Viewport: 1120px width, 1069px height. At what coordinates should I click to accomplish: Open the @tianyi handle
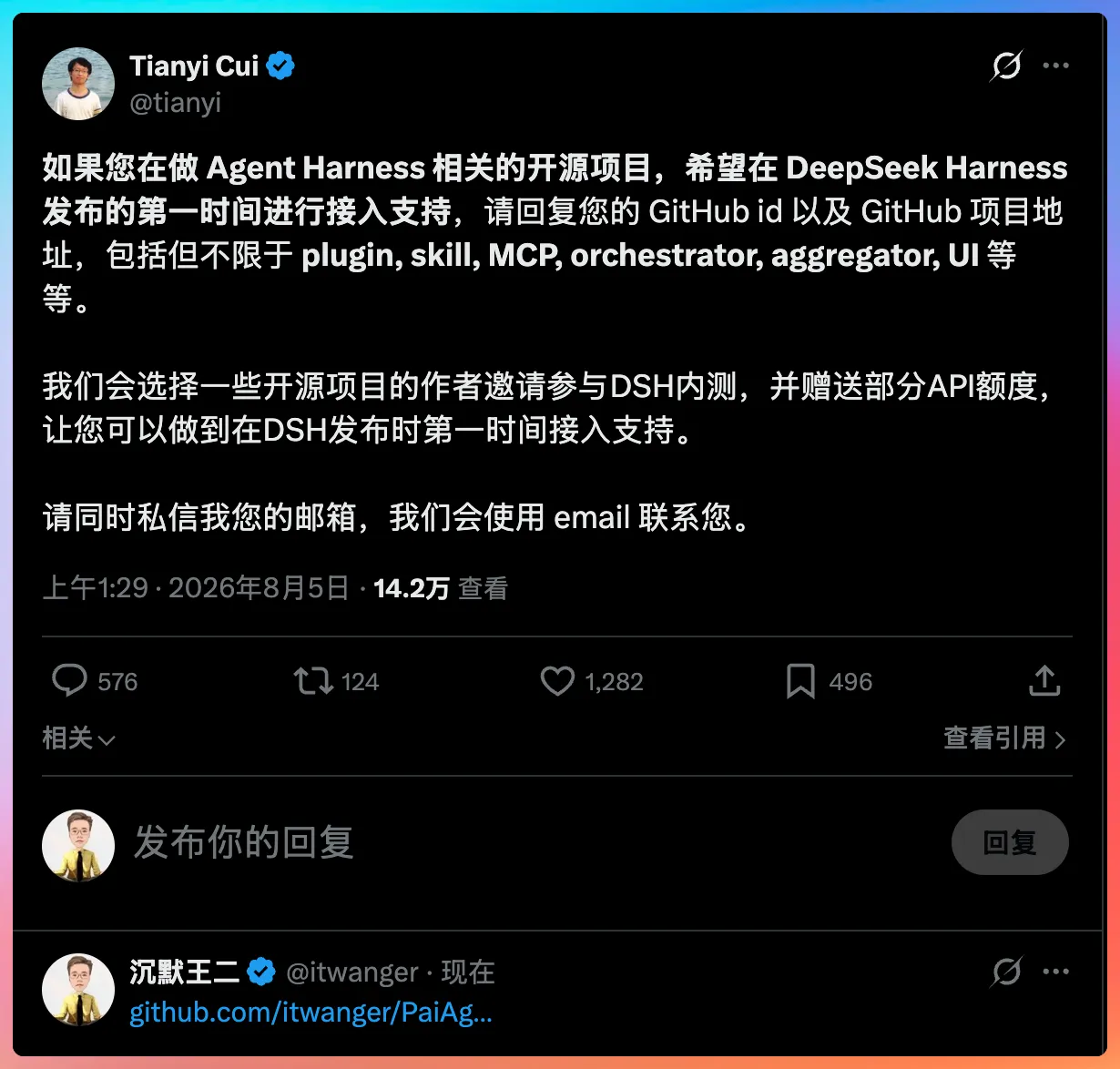(x=176, y=103)
